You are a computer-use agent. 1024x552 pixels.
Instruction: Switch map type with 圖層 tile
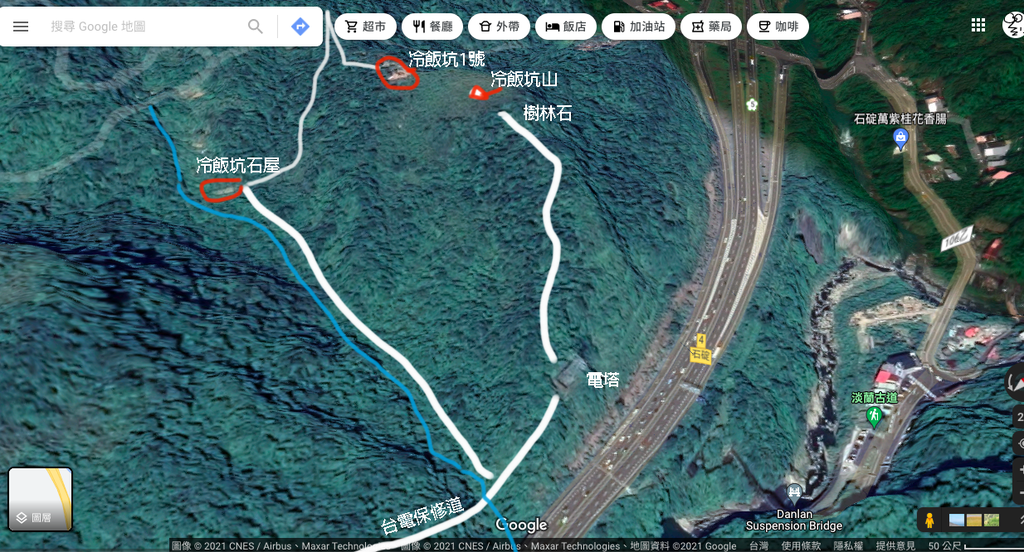(40, 499)
